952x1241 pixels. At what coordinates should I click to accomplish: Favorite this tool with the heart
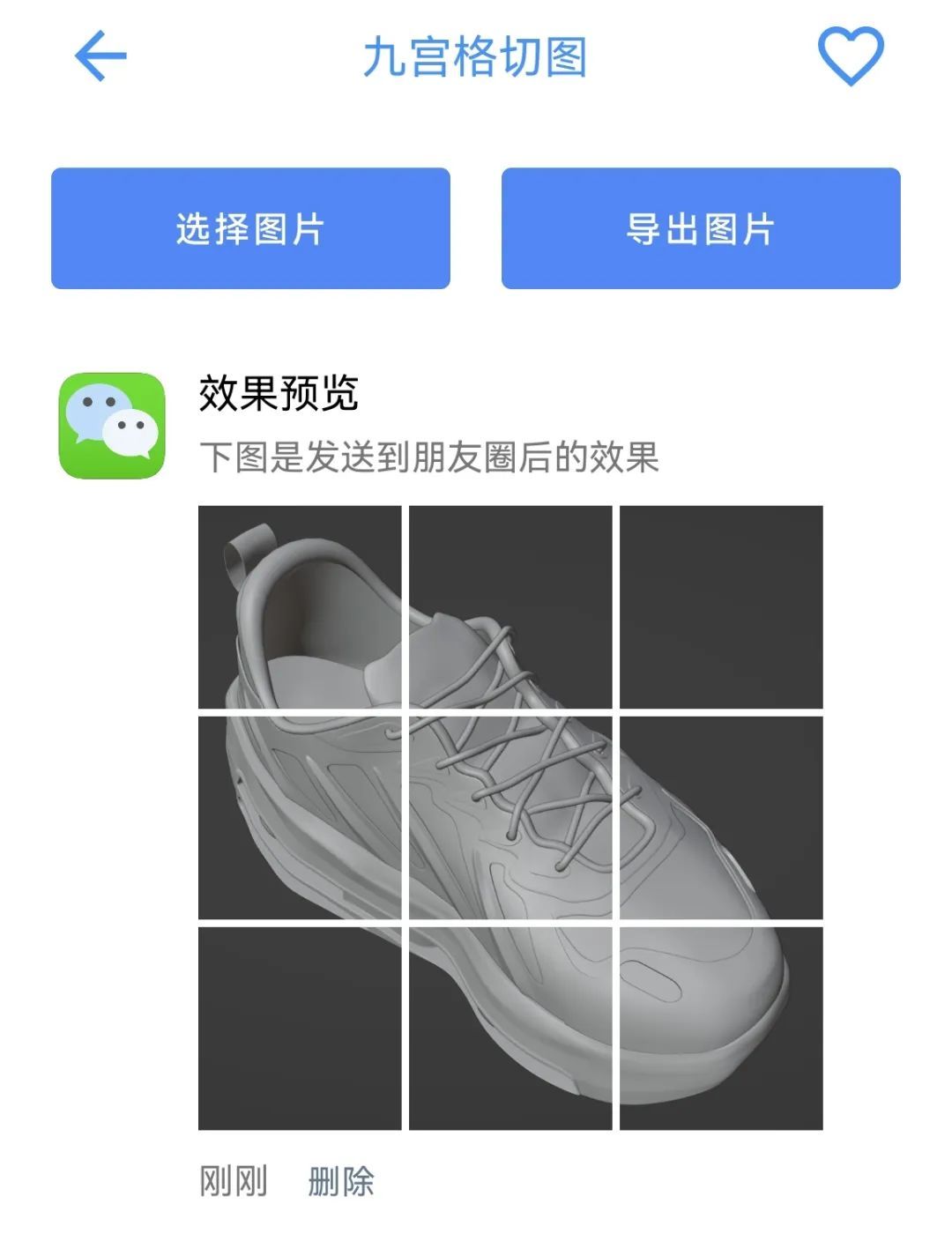pyautogui.click(x=851, y=56)
